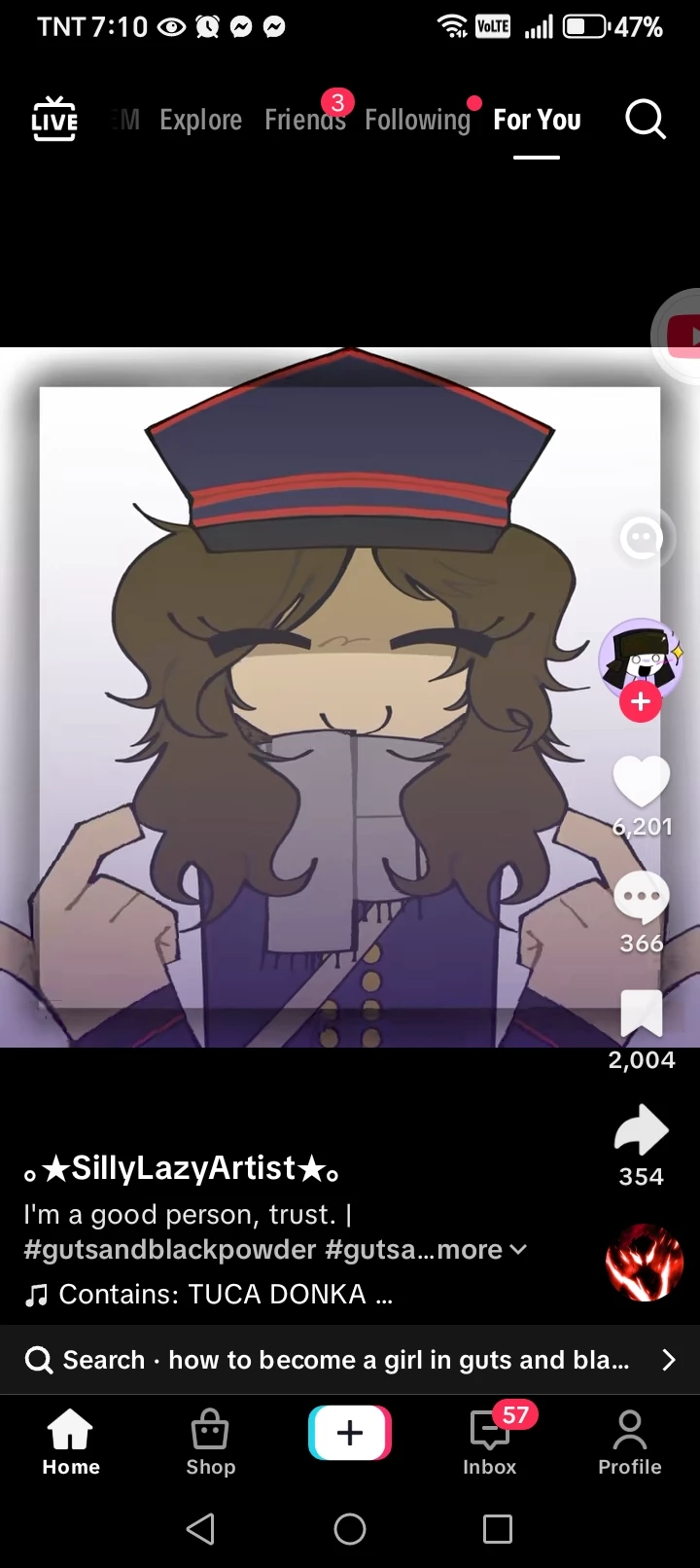Create a new post with the plus button
The height and width of the screenshot is (1568, 700).
pos(350,1433)
